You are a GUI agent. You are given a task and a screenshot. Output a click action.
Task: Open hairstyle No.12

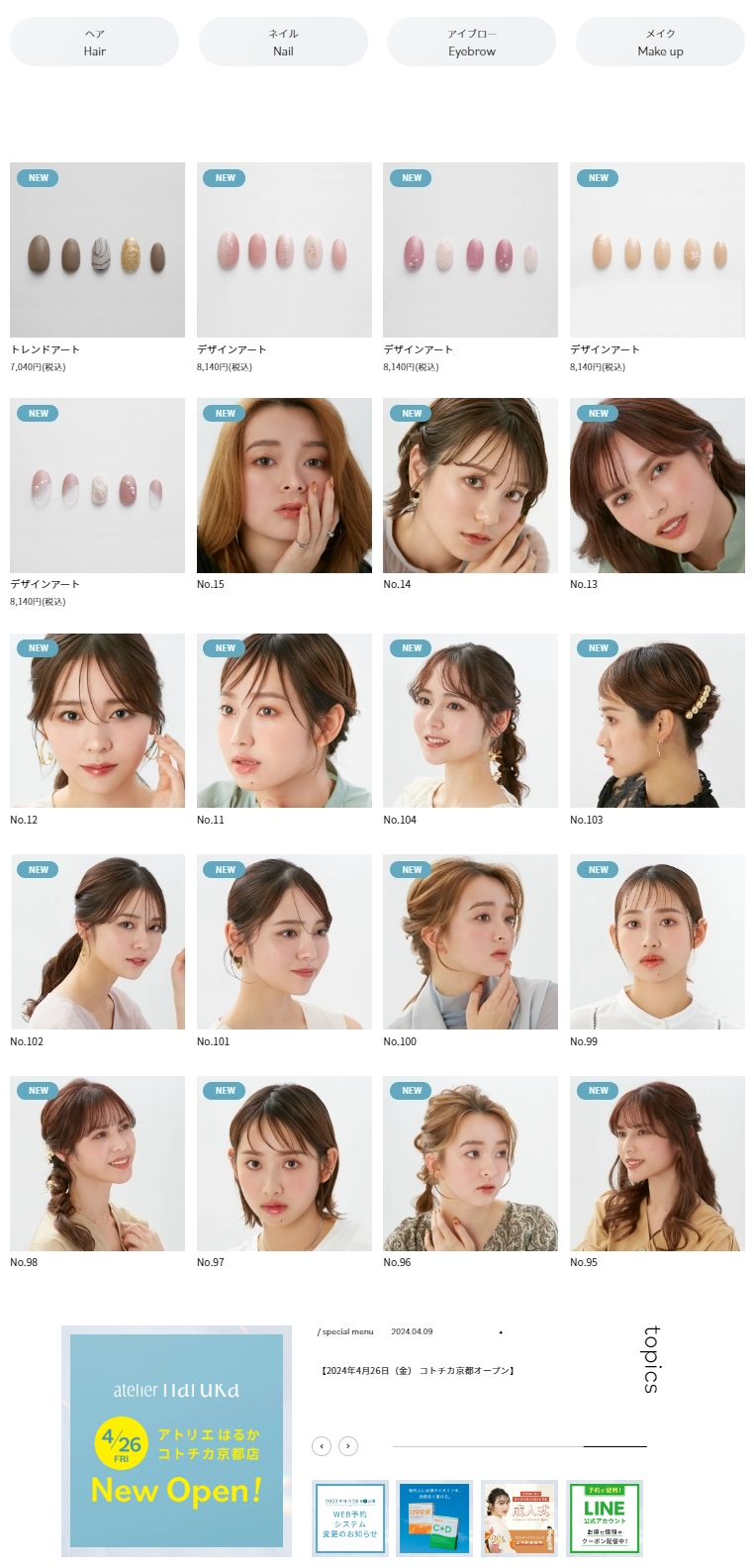click(x=97, y=721)
